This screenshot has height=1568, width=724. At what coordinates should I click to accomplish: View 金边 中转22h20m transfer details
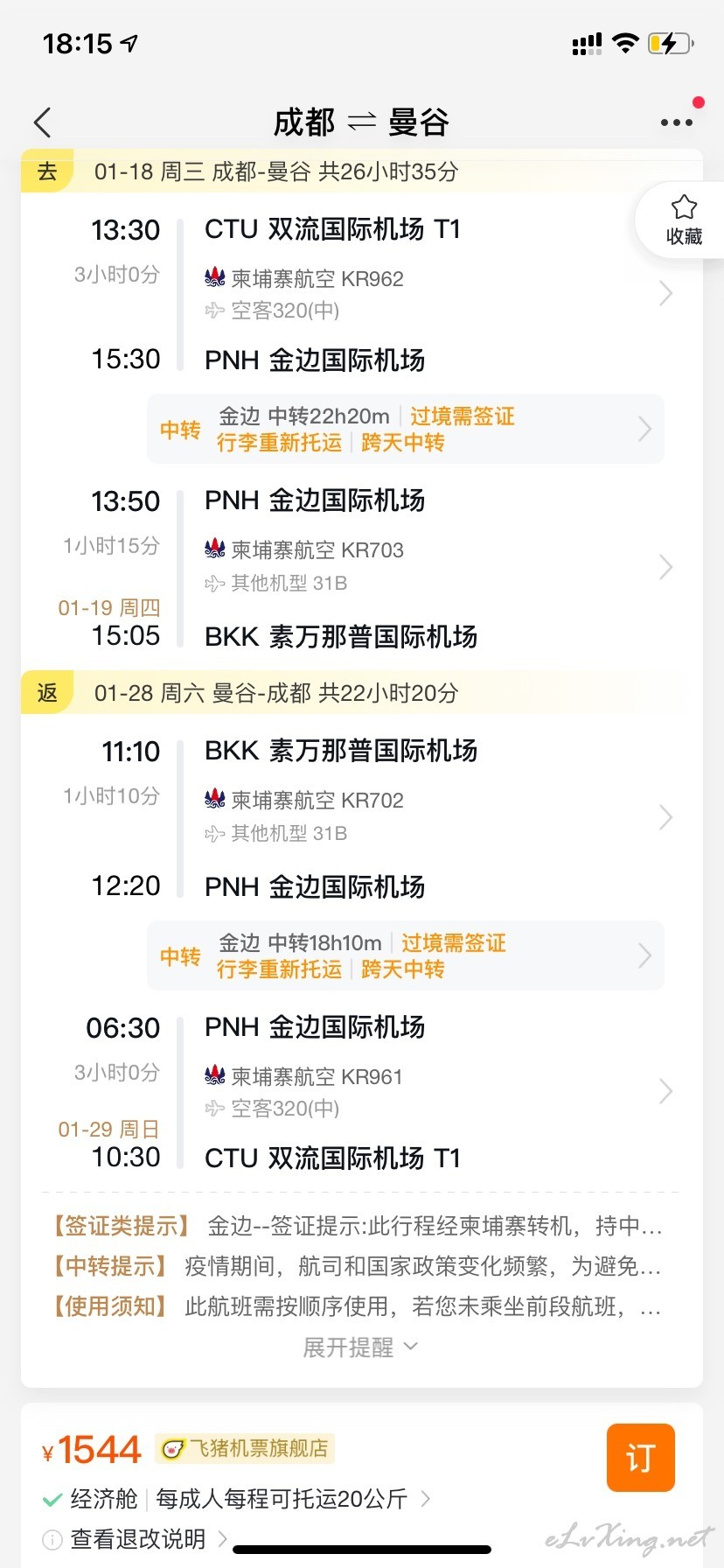(406, 429)
